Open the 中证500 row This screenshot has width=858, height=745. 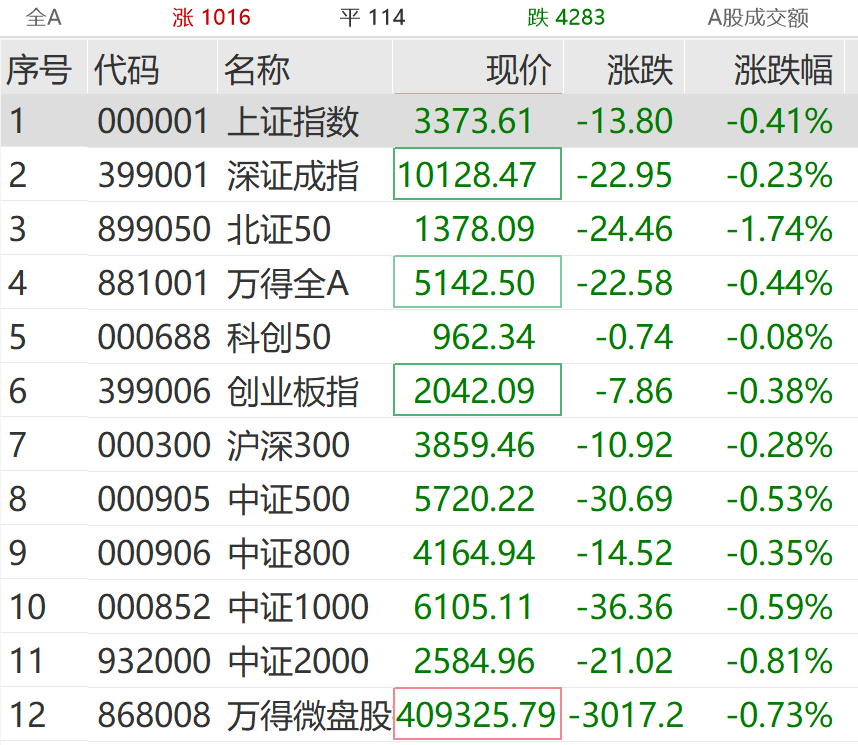click(288, 500)
